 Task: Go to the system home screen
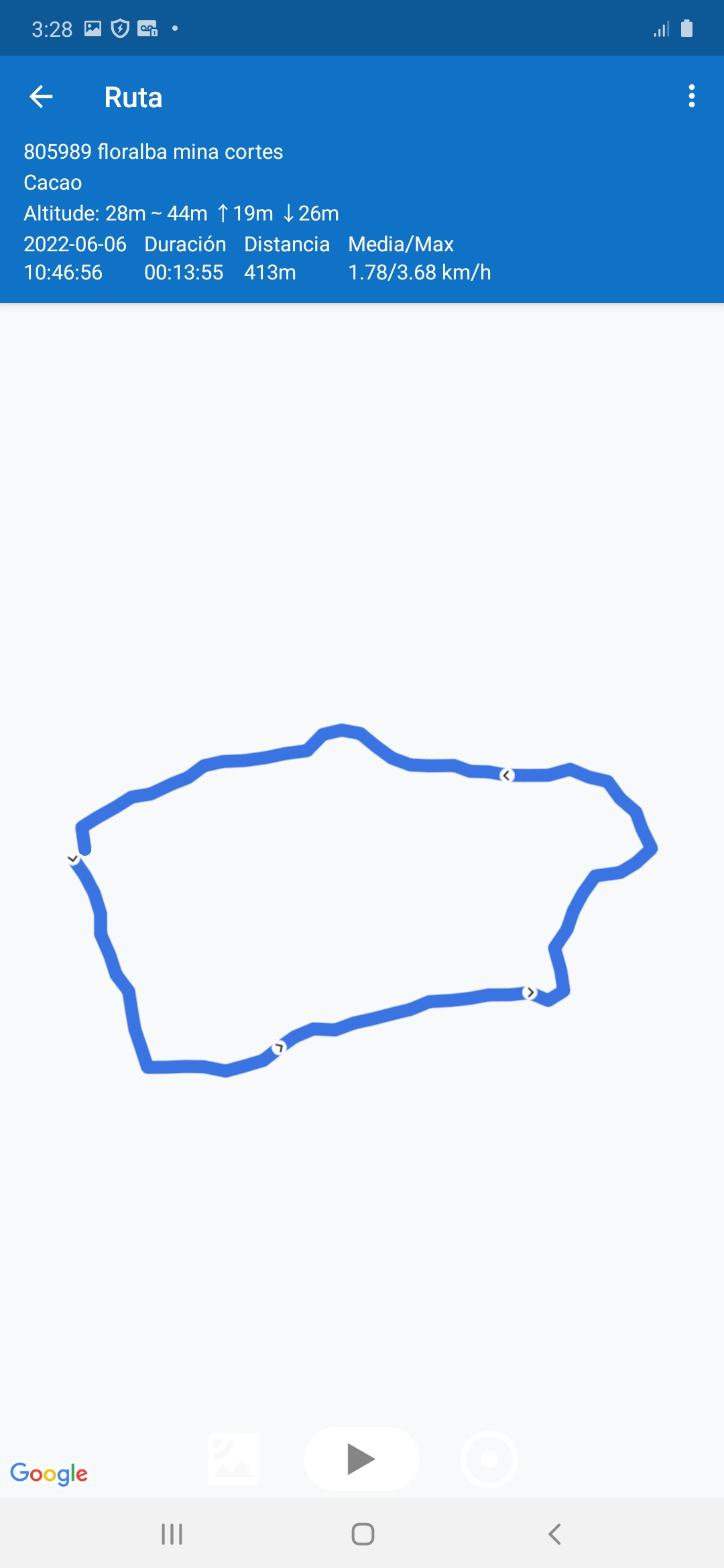363,1534
